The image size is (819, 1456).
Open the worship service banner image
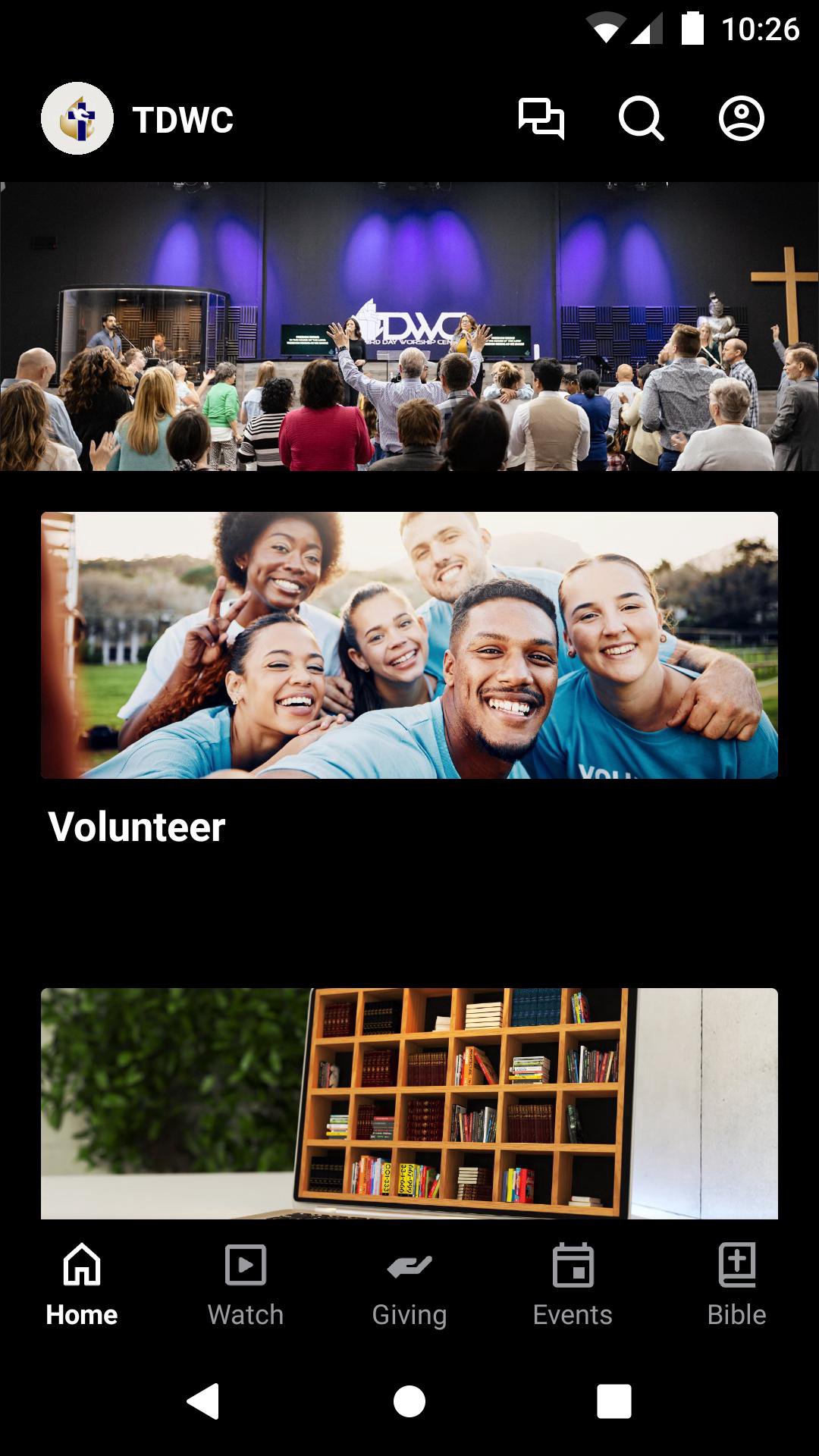[x=409, y=326]
